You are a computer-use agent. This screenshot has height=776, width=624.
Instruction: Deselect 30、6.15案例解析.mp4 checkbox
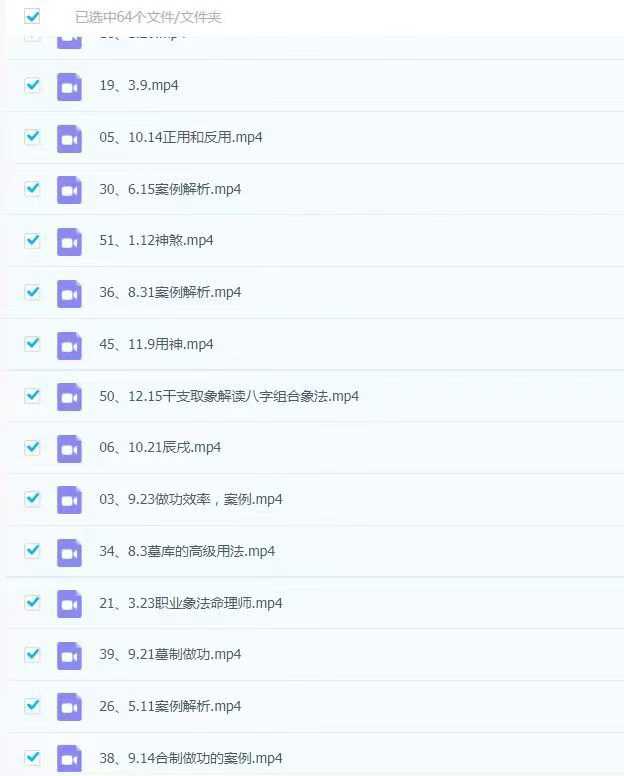32,188
